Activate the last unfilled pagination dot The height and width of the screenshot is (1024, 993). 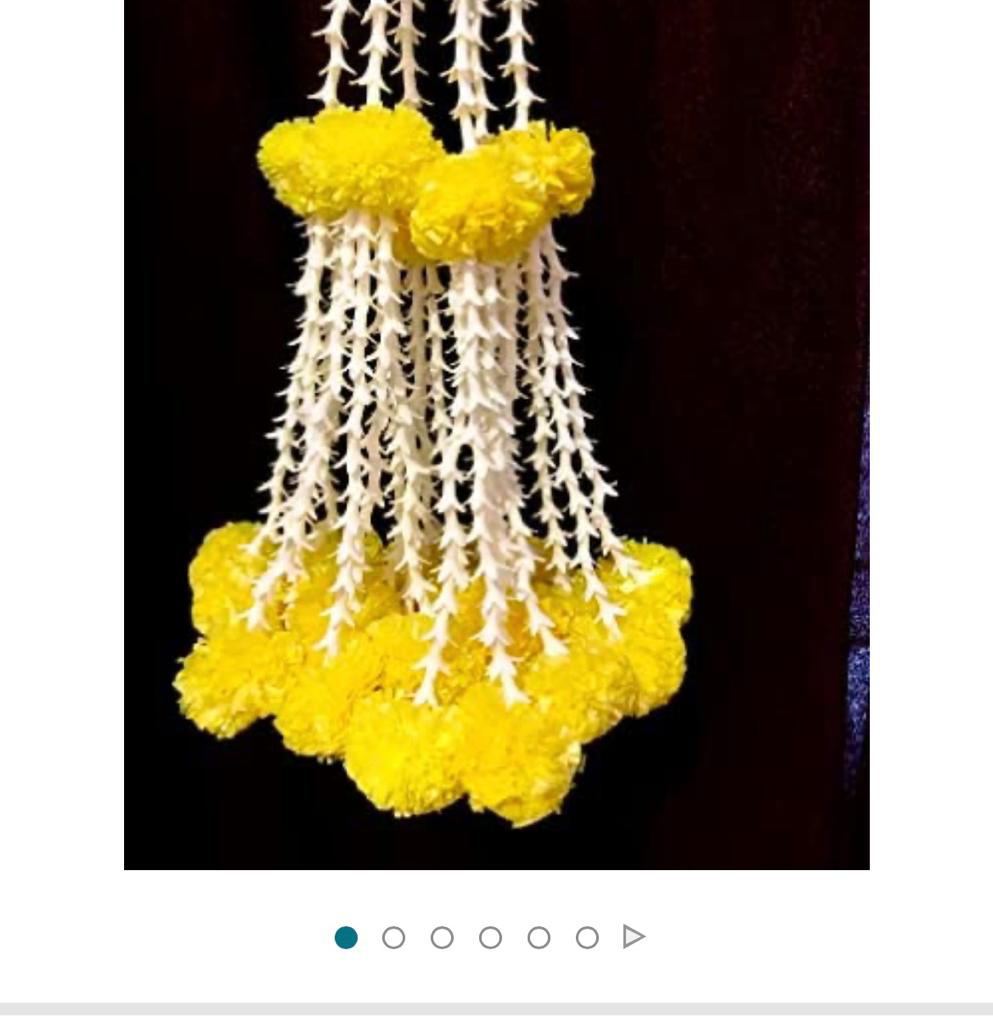[586, 937]
